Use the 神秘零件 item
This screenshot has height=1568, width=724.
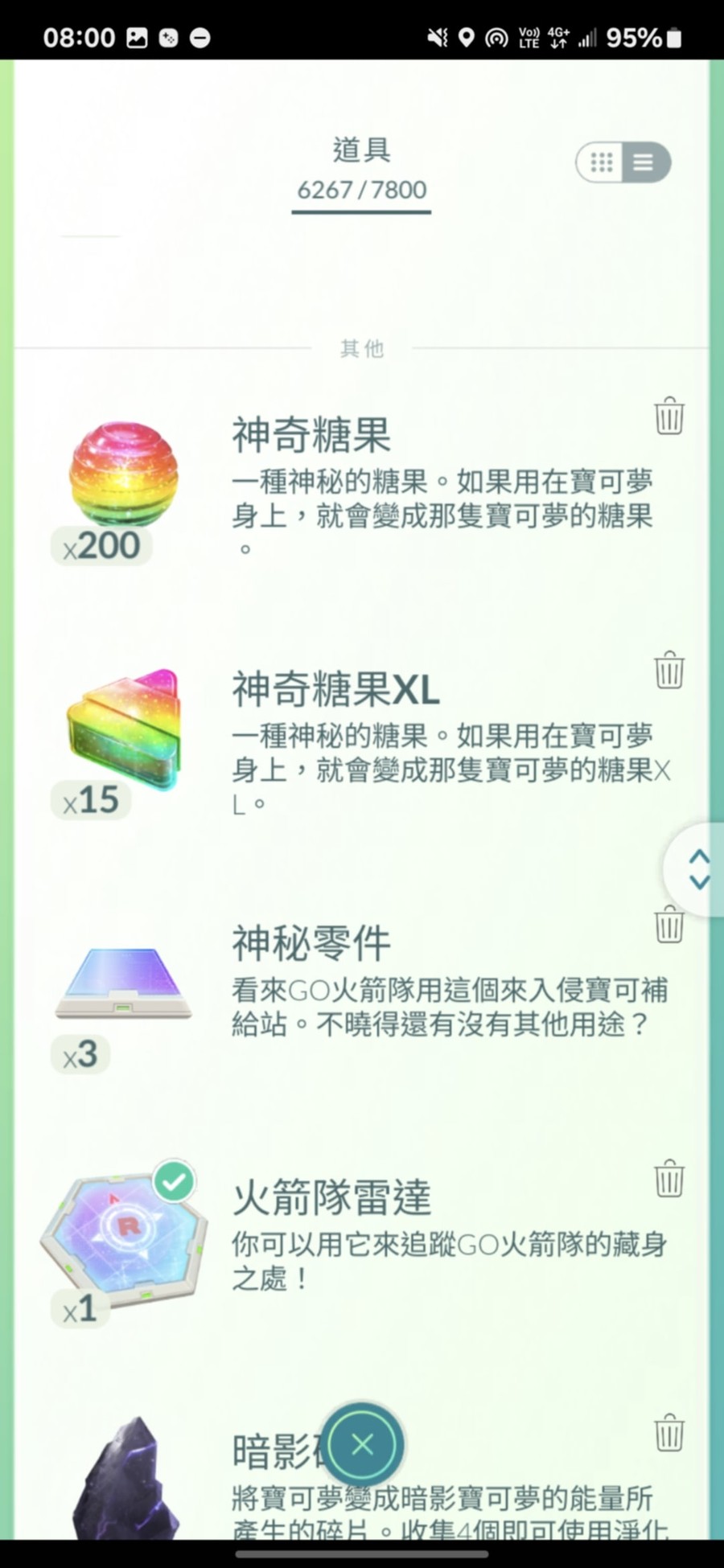click(123, 983)
